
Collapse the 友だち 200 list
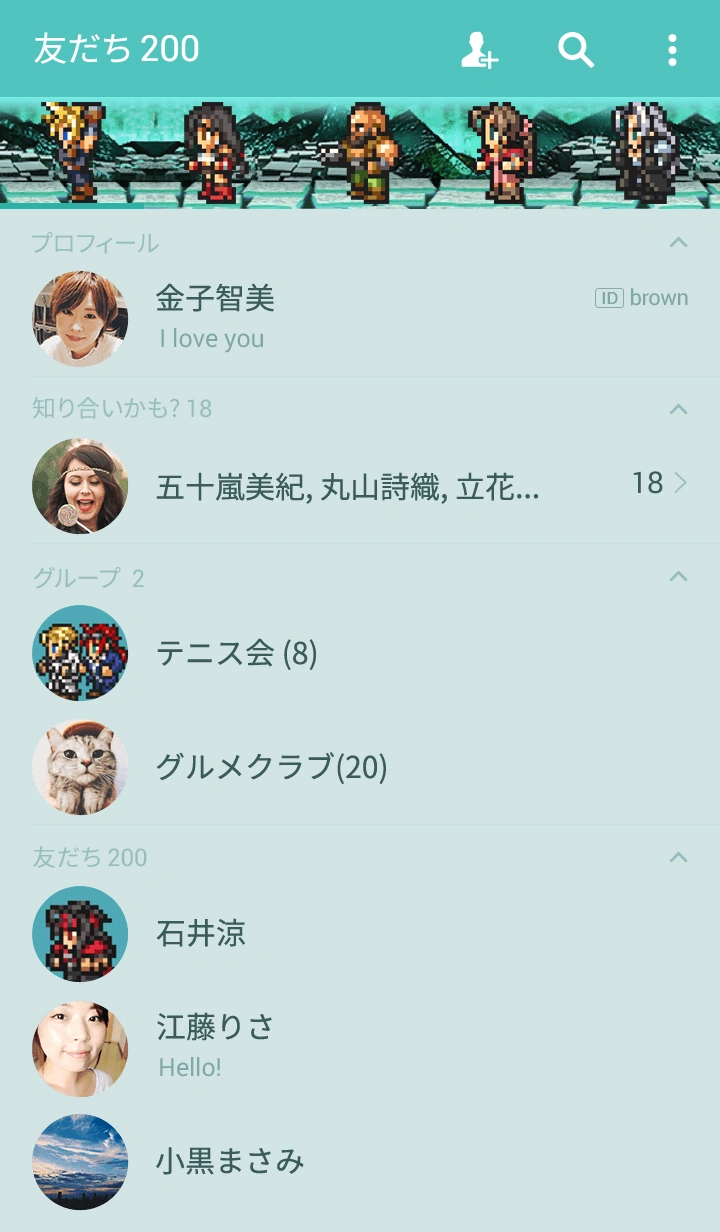(678, 857)
